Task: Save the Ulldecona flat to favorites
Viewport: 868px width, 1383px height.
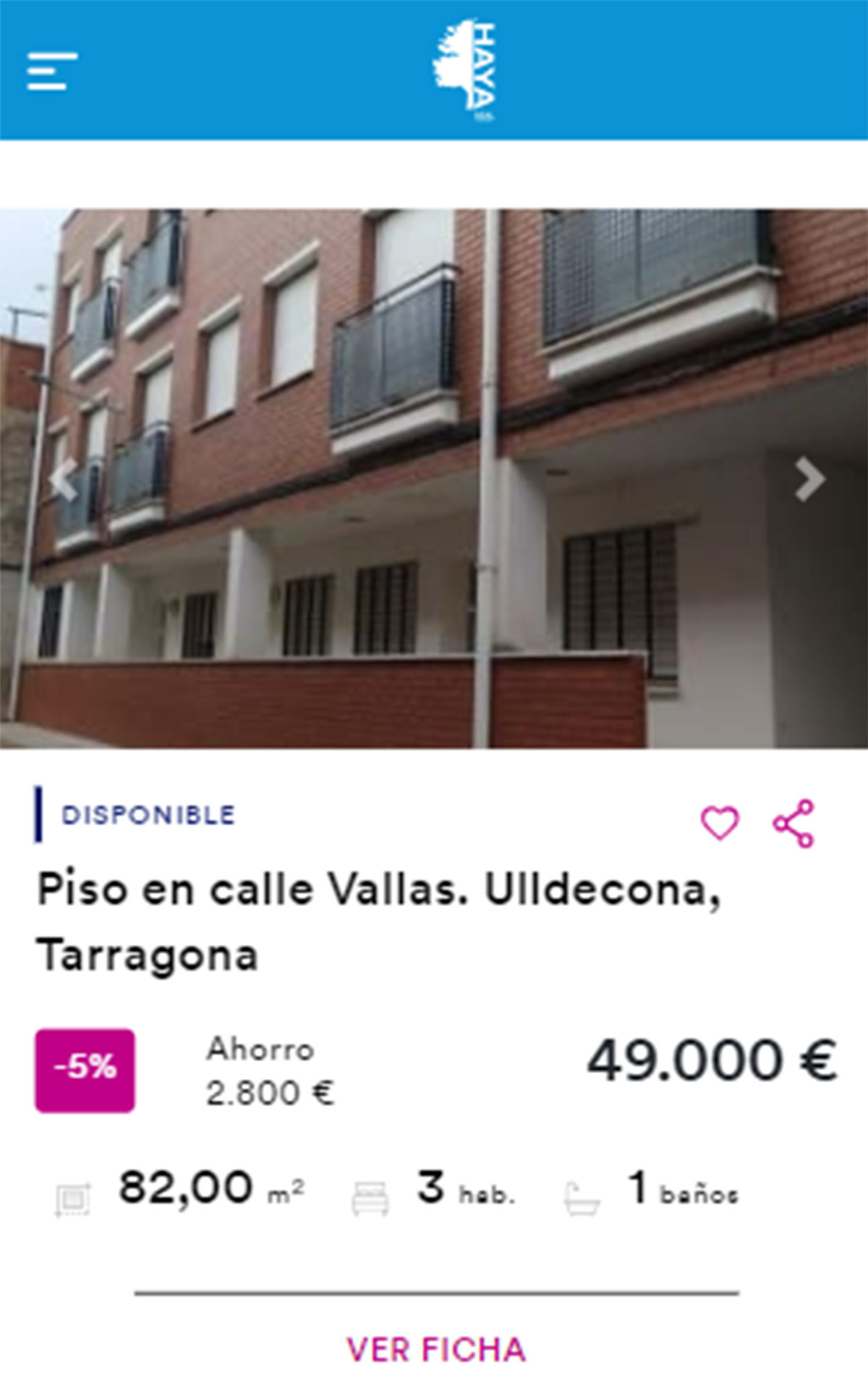Action: (x=720, y=823)
